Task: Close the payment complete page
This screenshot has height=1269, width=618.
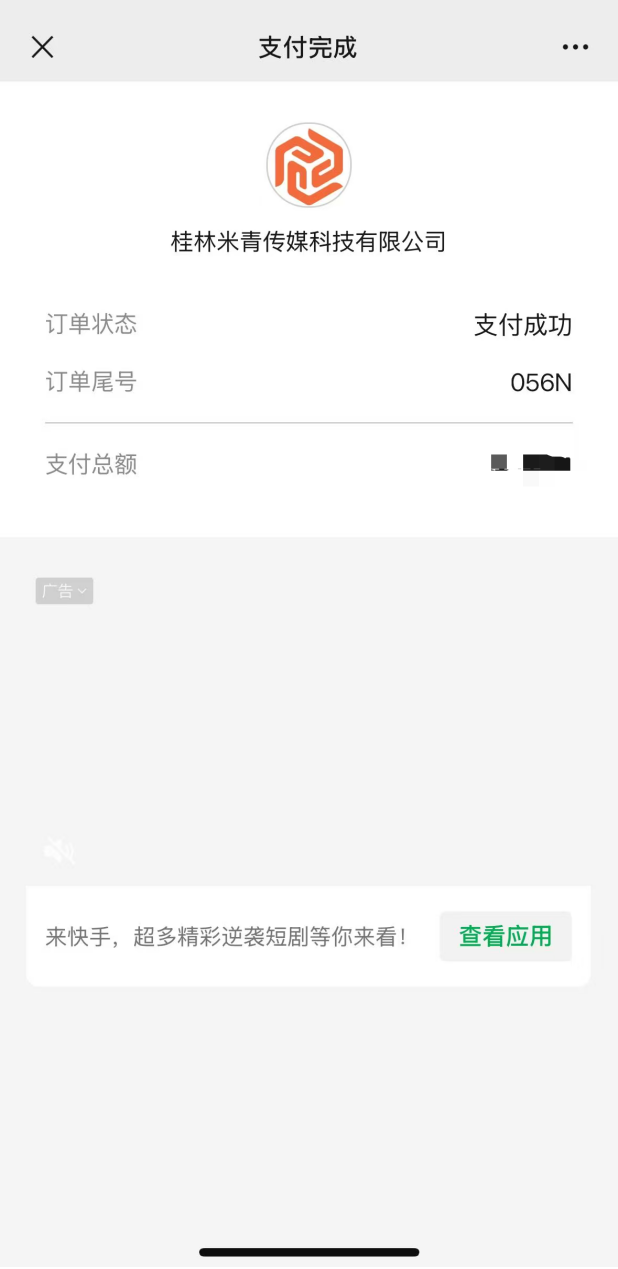Action: pos(42,47)
